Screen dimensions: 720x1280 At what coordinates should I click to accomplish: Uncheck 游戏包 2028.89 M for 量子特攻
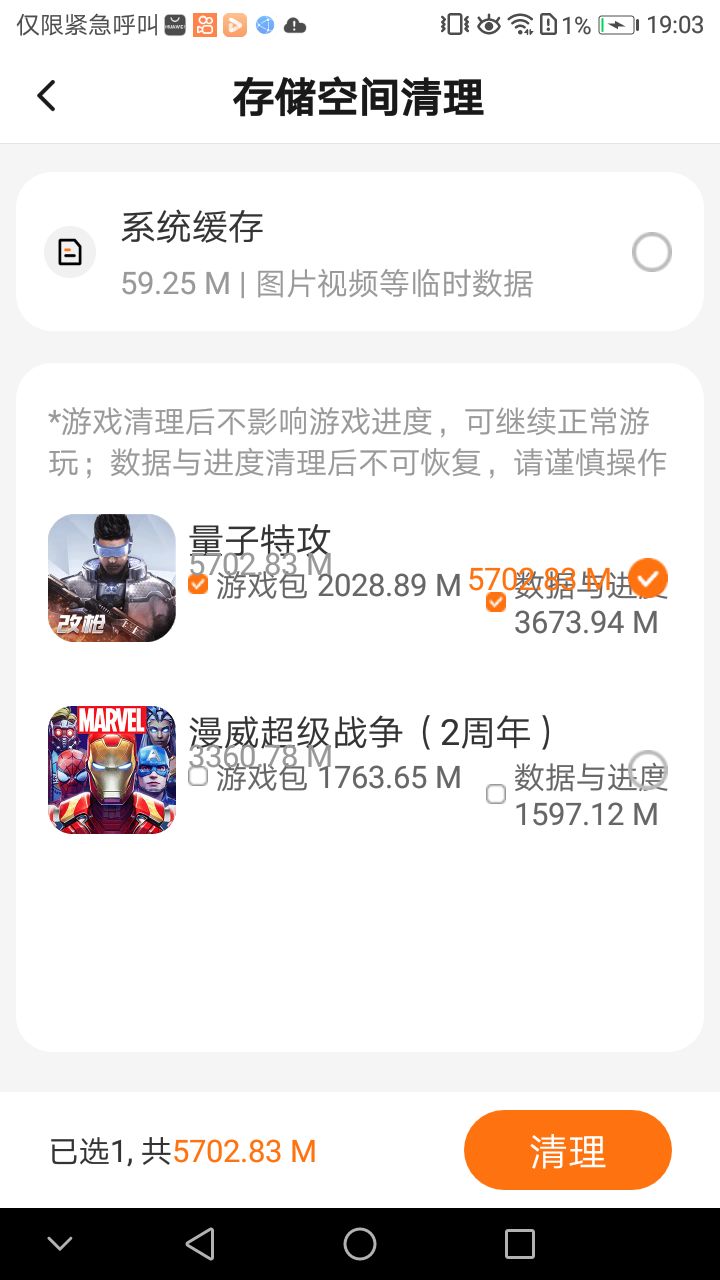click(198, 584)
